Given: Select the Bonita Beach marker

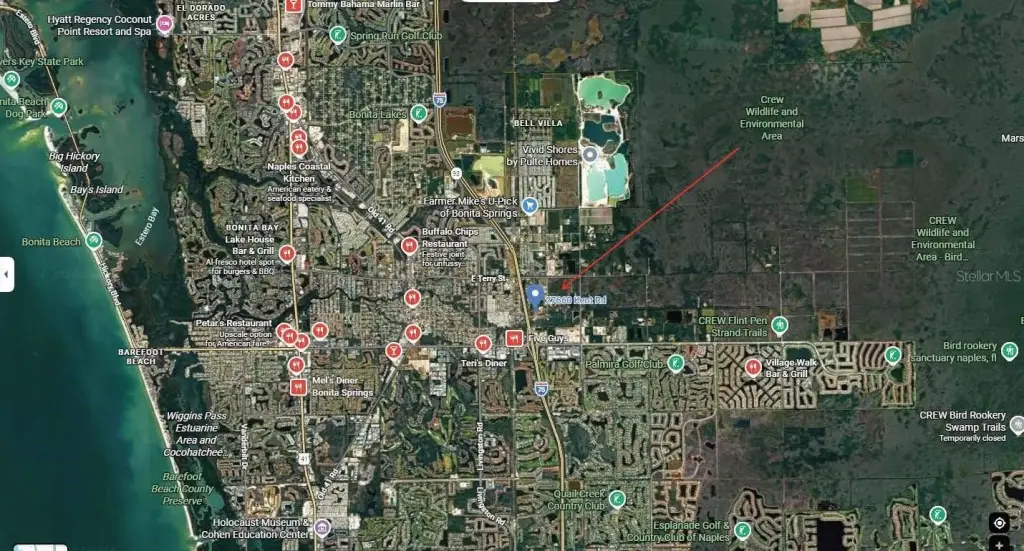Looking at the screenshot, I should coord(93,241).
